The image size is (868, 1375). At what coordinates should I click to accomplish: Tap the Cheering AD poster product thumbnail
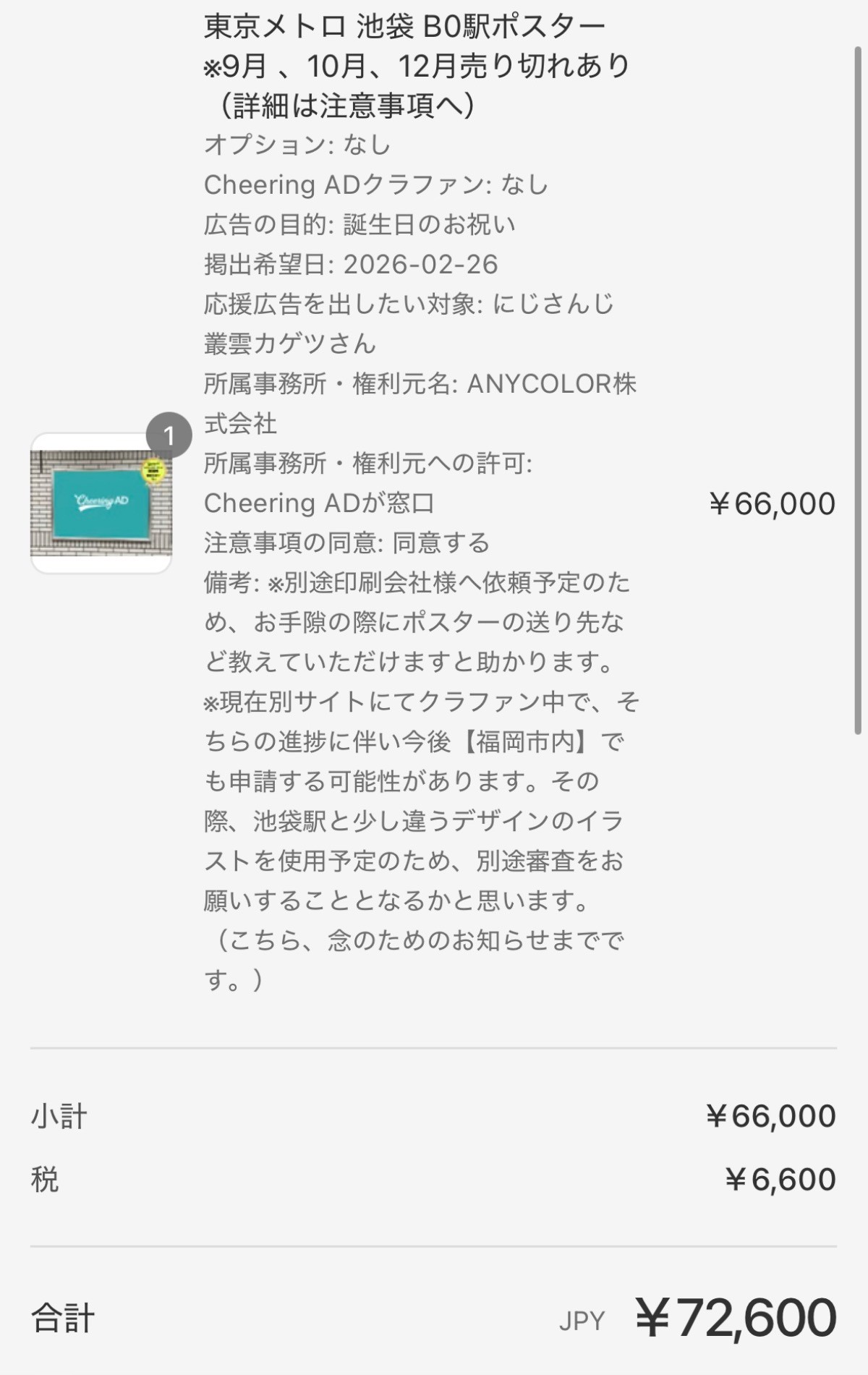[x=101, y=503]
